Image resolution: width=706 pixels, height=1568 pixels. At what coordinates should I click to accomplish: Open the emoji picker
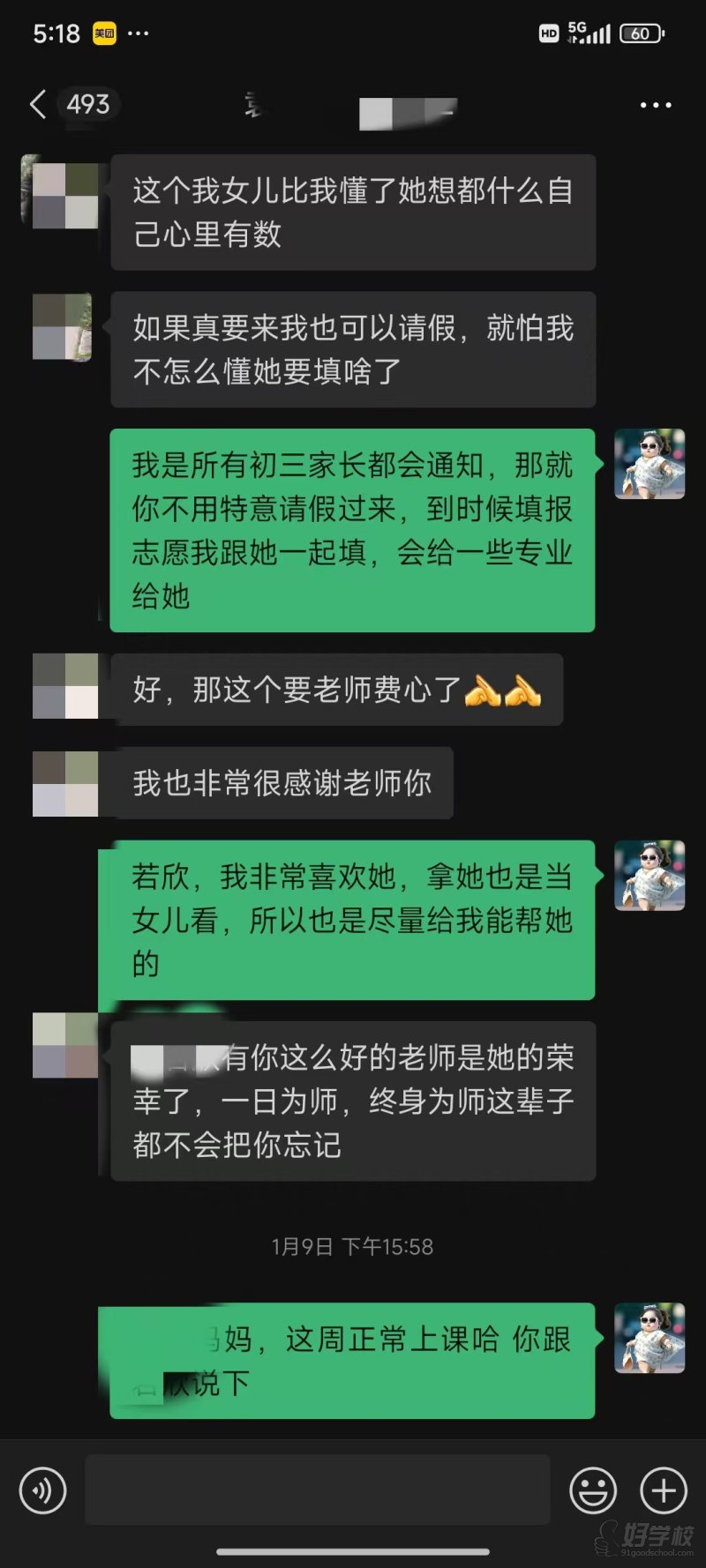[x=593, y=1490]
